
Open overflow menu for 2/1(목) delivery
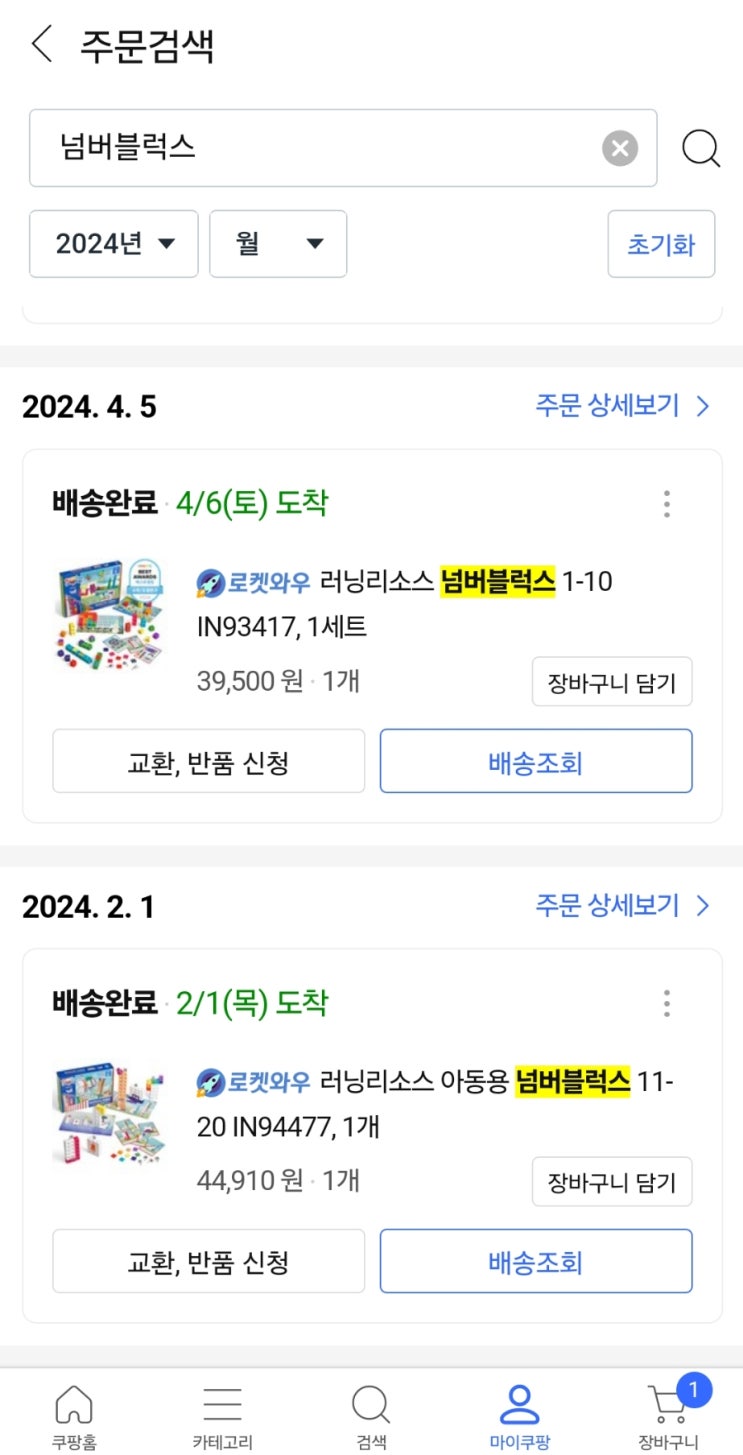[x=667, y=1004]
